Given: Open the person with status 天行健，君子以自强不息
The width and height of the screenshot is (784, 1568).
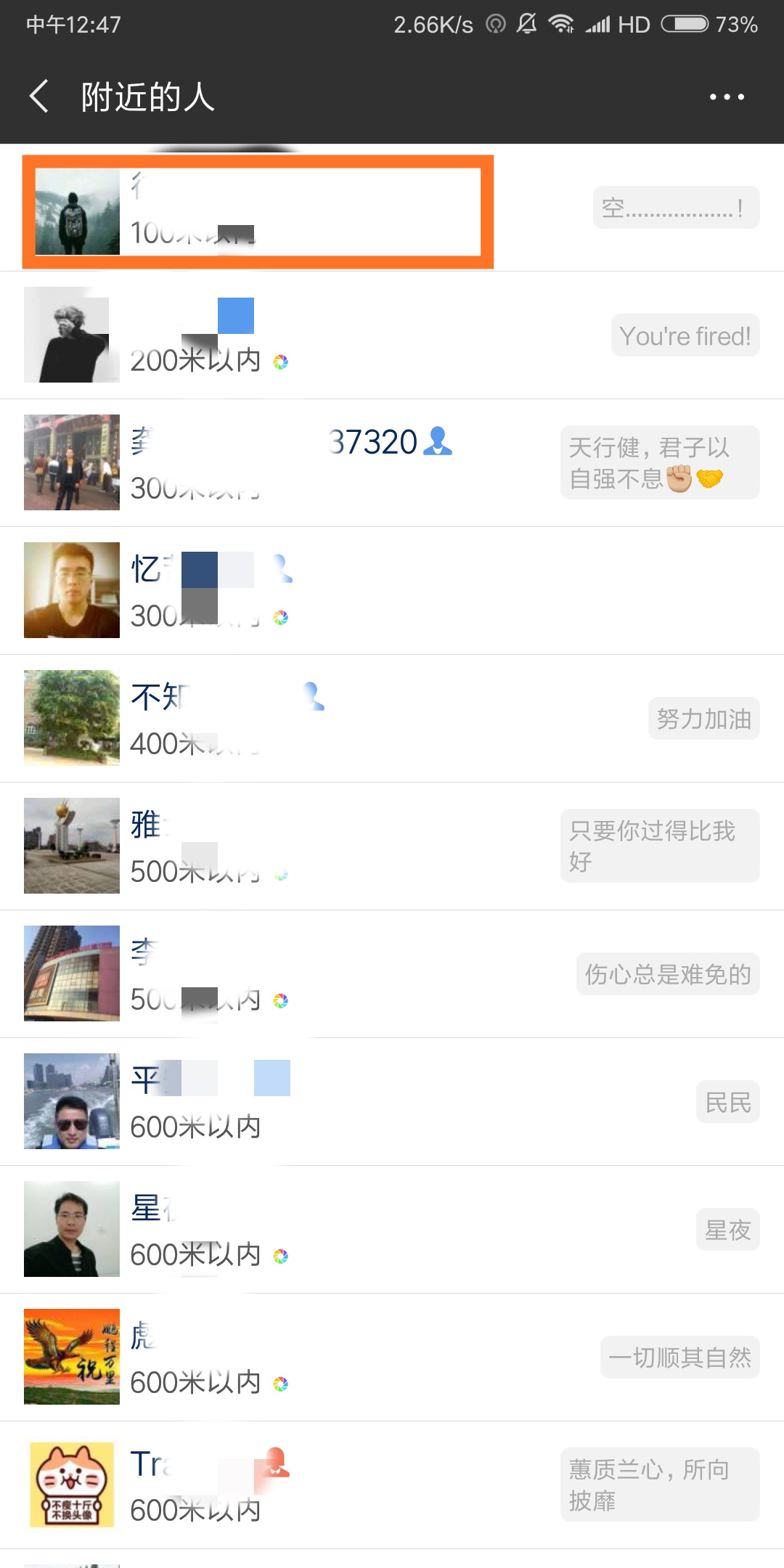Looking at the screenshot, I should 392,463.
